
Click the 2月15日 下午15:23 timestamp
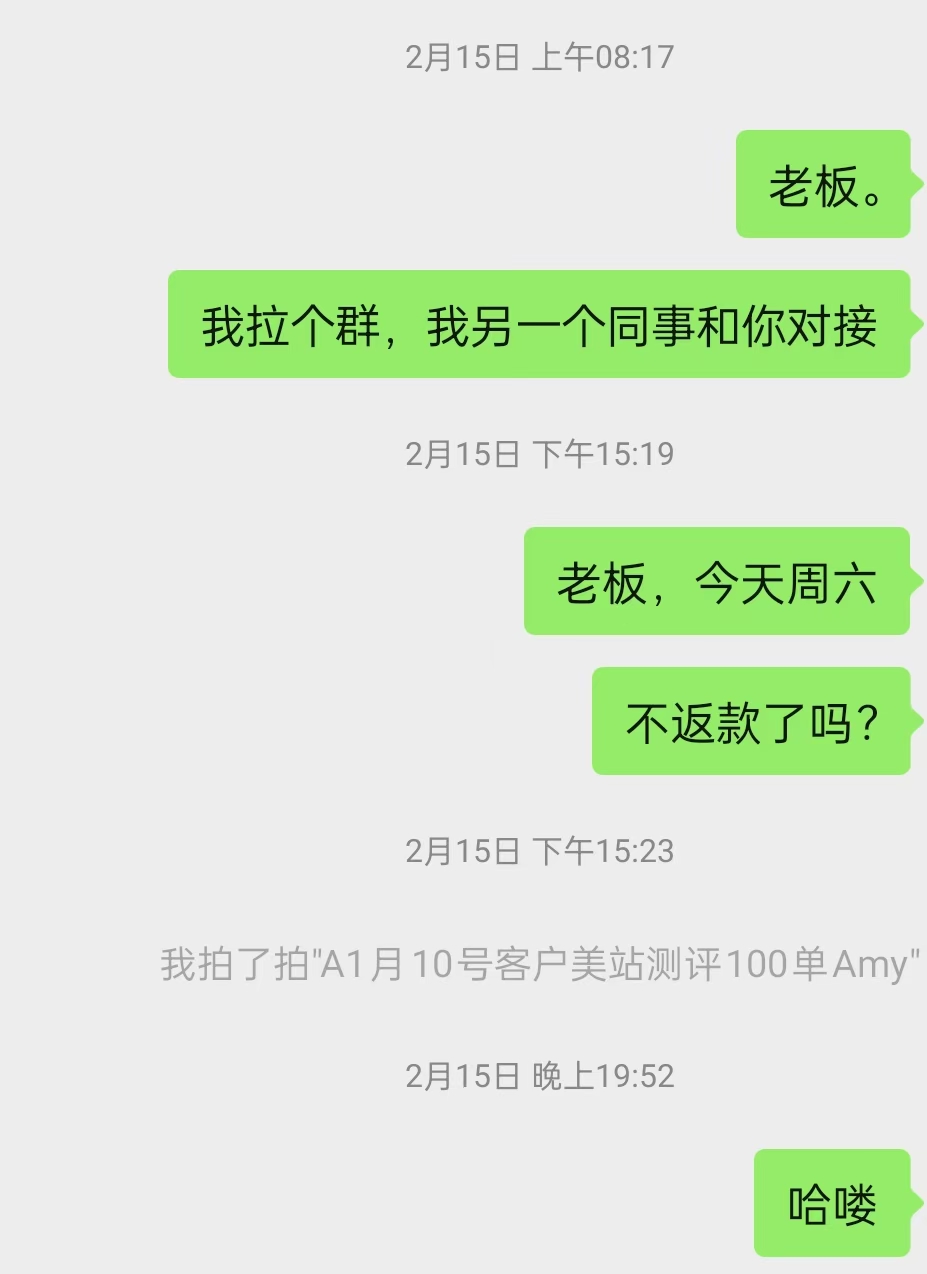(540, 853)
